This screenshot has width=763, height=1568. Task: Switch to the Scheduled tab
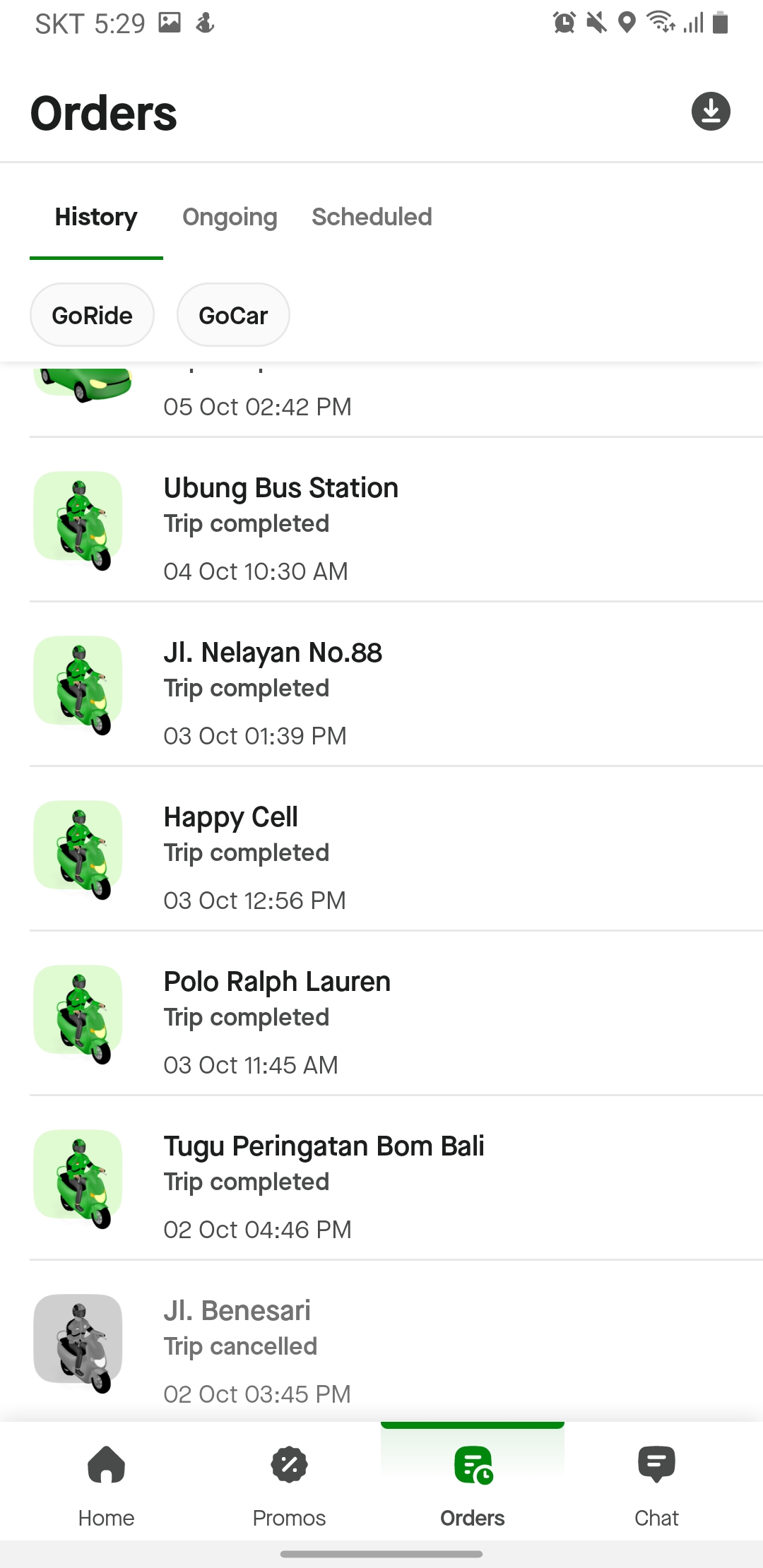point(372,217)
